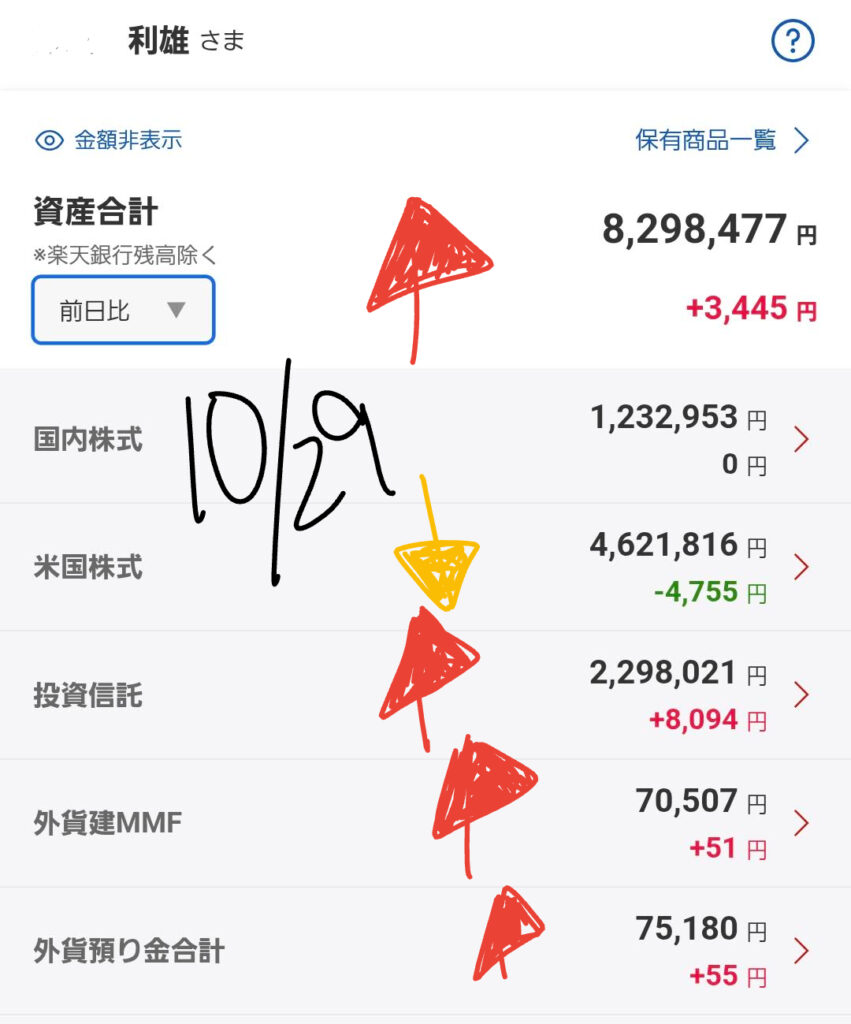Screen dimensions: 851x1024
Task: Show 外貨預り金合計 details
Action: coord(425,950)
